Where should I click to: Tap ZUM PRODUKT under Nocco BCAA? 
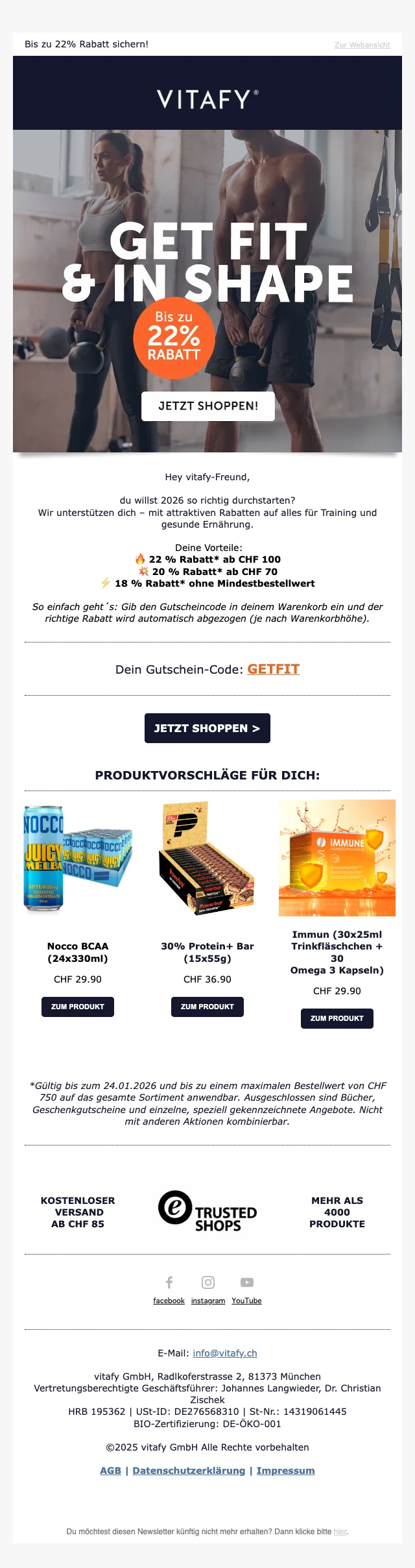(x=78, y=1007)
